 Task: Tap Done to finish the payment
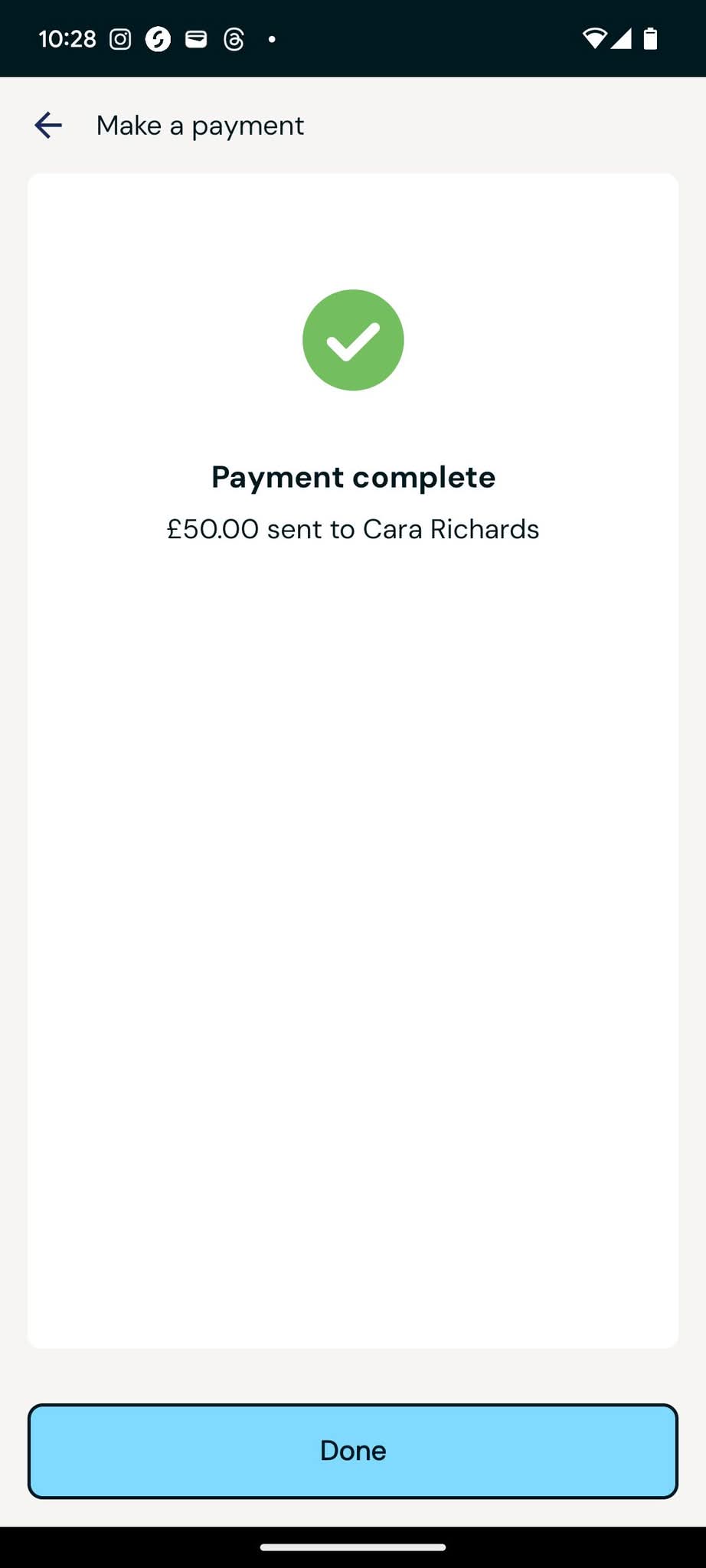click(353, 1451)
